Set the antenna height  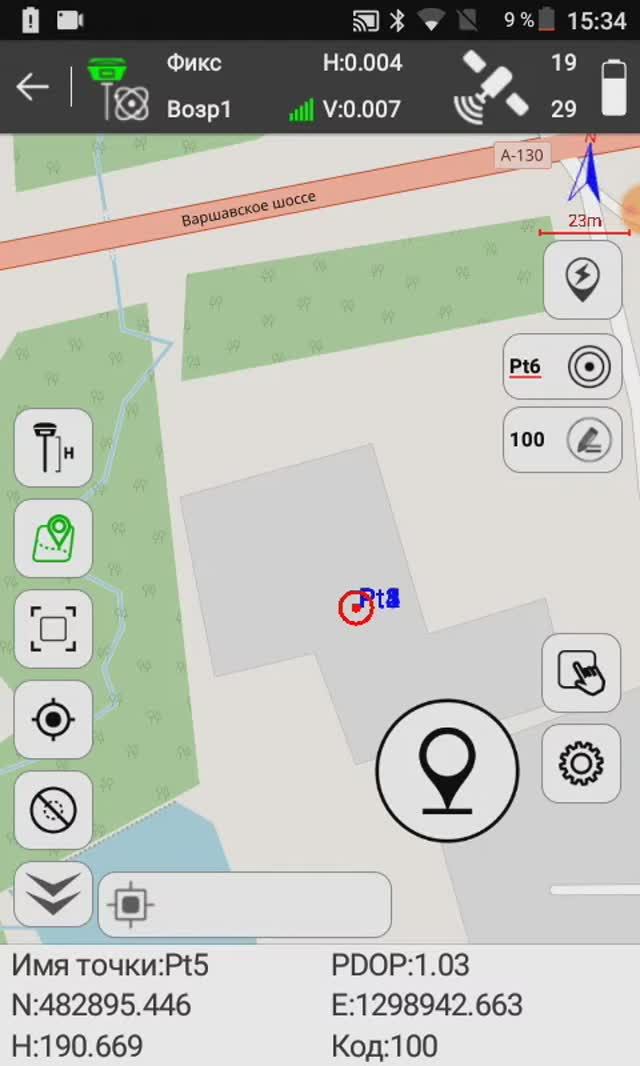point(54,448)
